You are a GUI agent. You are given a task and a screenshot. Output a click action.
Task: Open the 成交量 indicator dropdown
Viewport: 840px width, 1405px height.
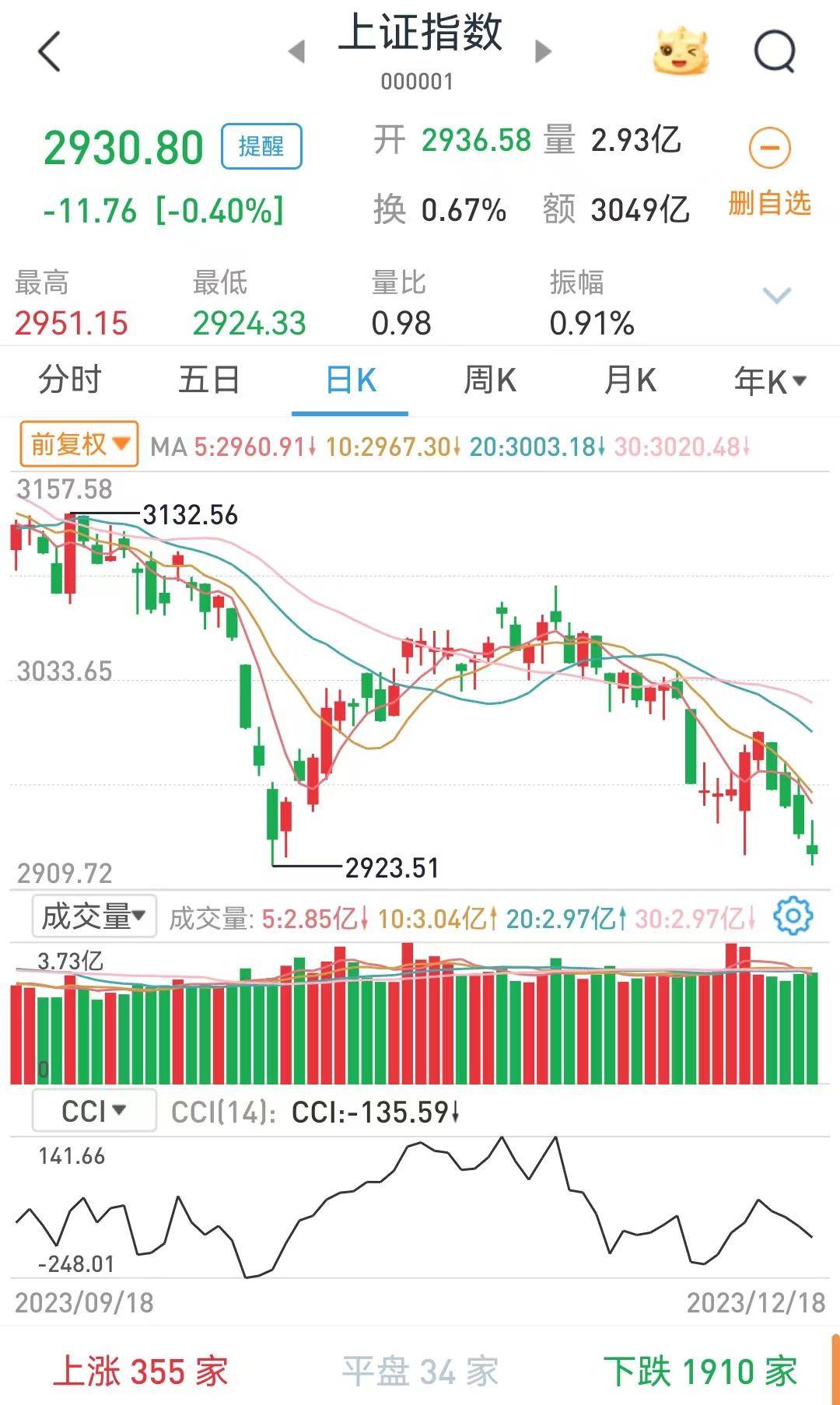tap(93, 916)
